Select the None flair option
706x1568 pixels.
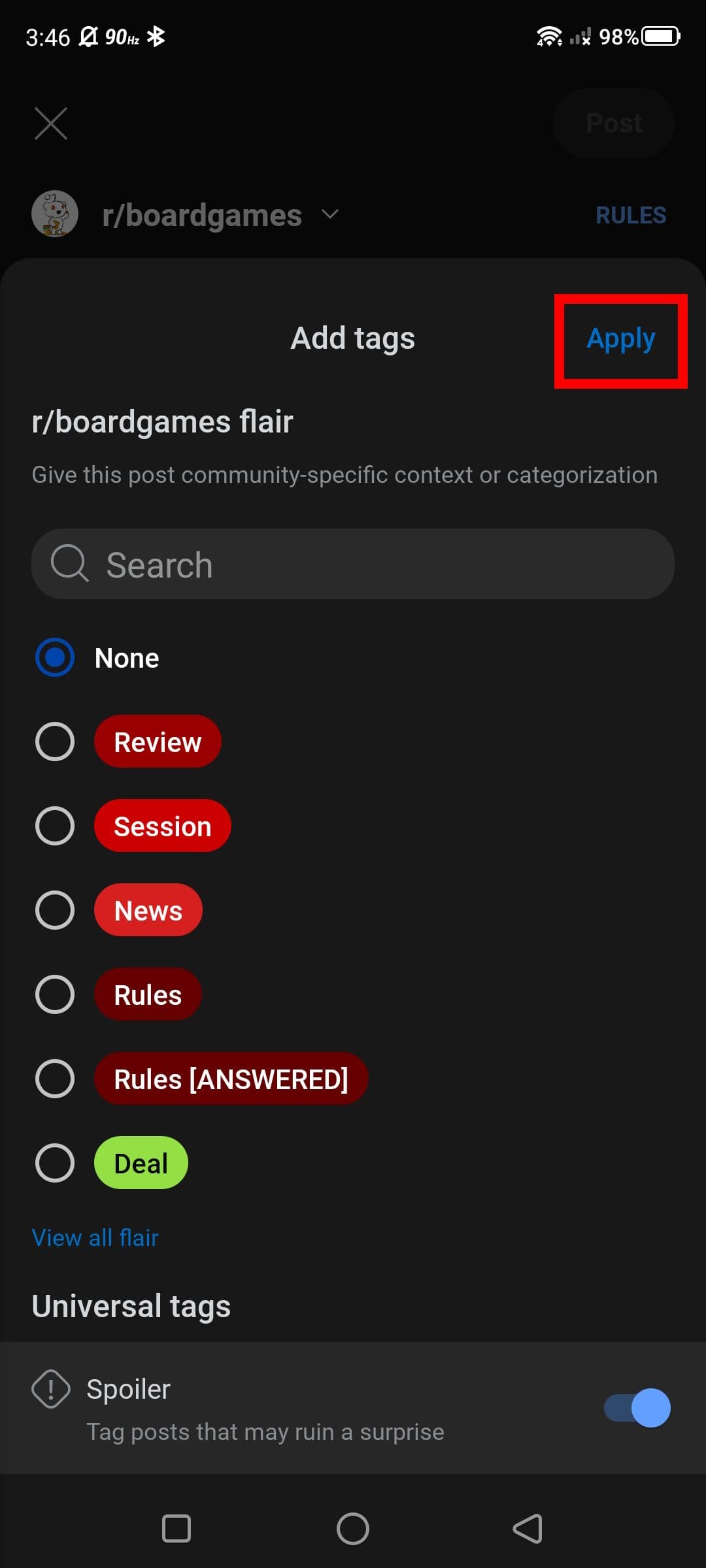click(55, 657)
